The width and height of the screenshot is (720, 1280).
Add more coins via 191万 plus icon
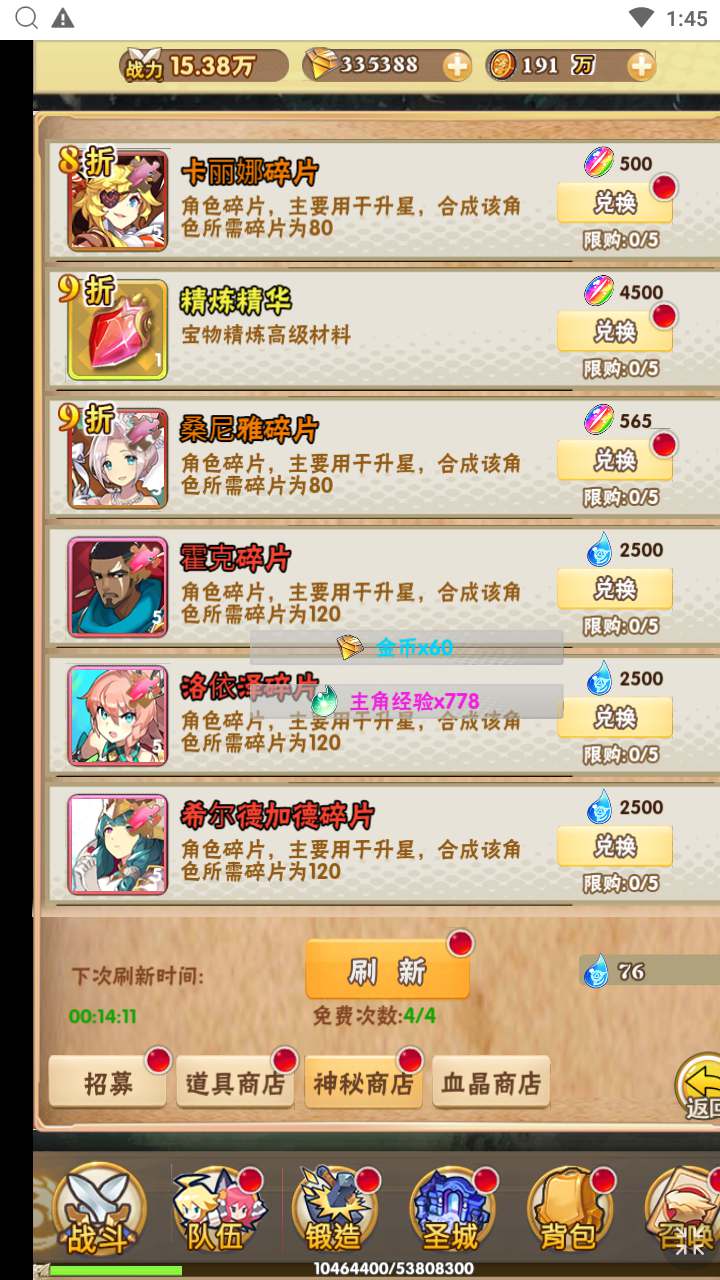click(641, 66)
